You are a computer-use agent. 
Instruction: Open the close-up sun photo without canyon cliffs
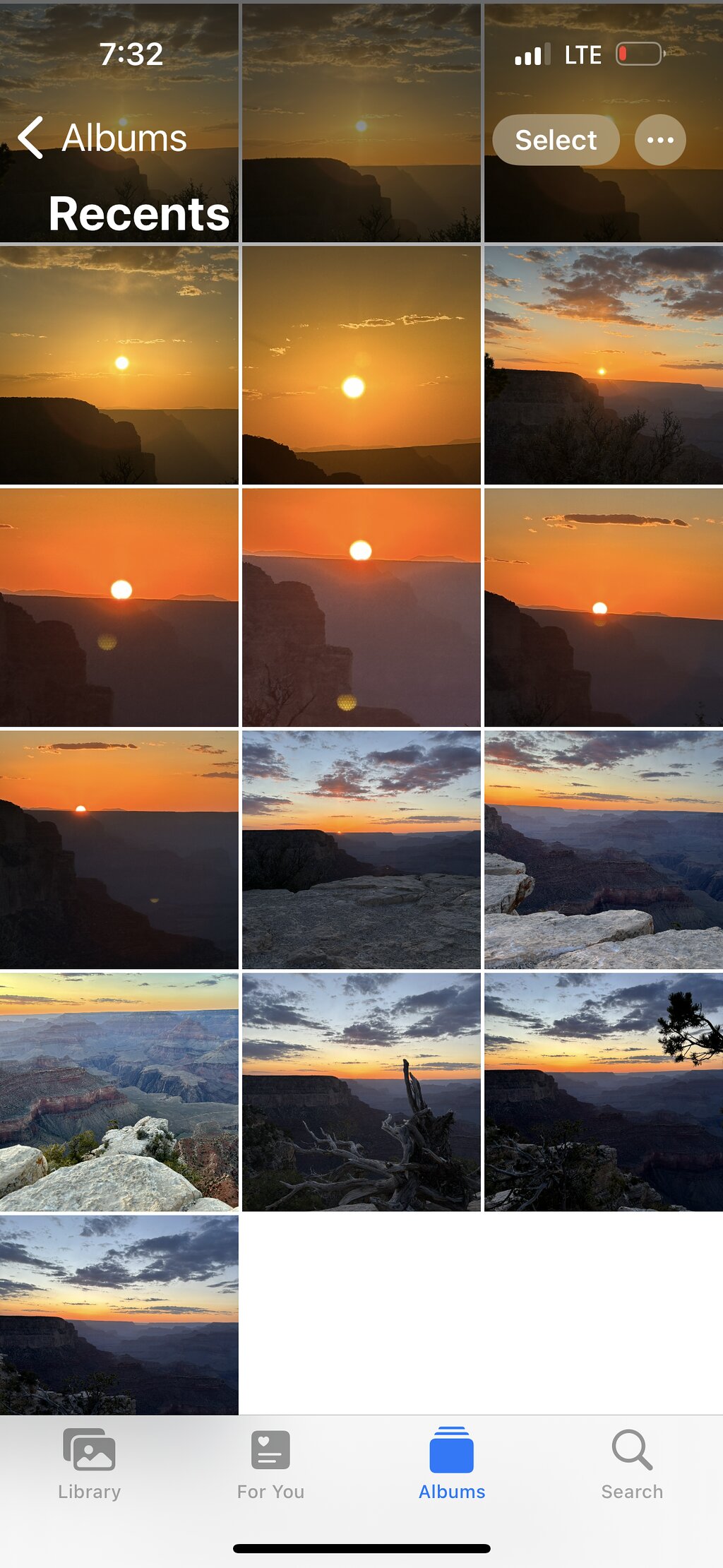coord(361,365)
